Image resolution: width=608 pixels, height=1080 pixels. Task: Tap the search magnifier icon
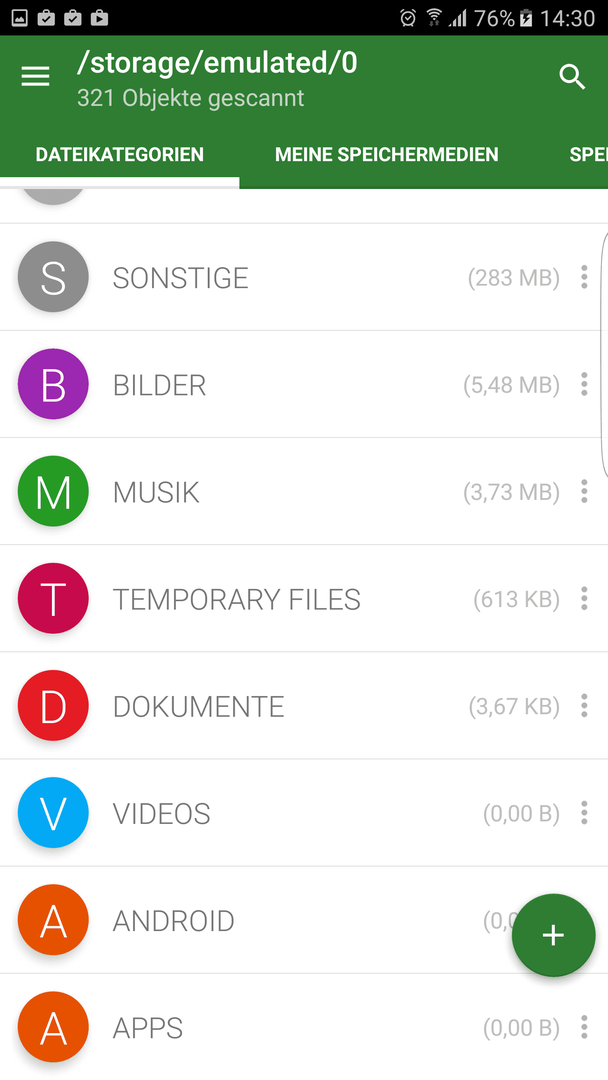[x=572, y=77]
